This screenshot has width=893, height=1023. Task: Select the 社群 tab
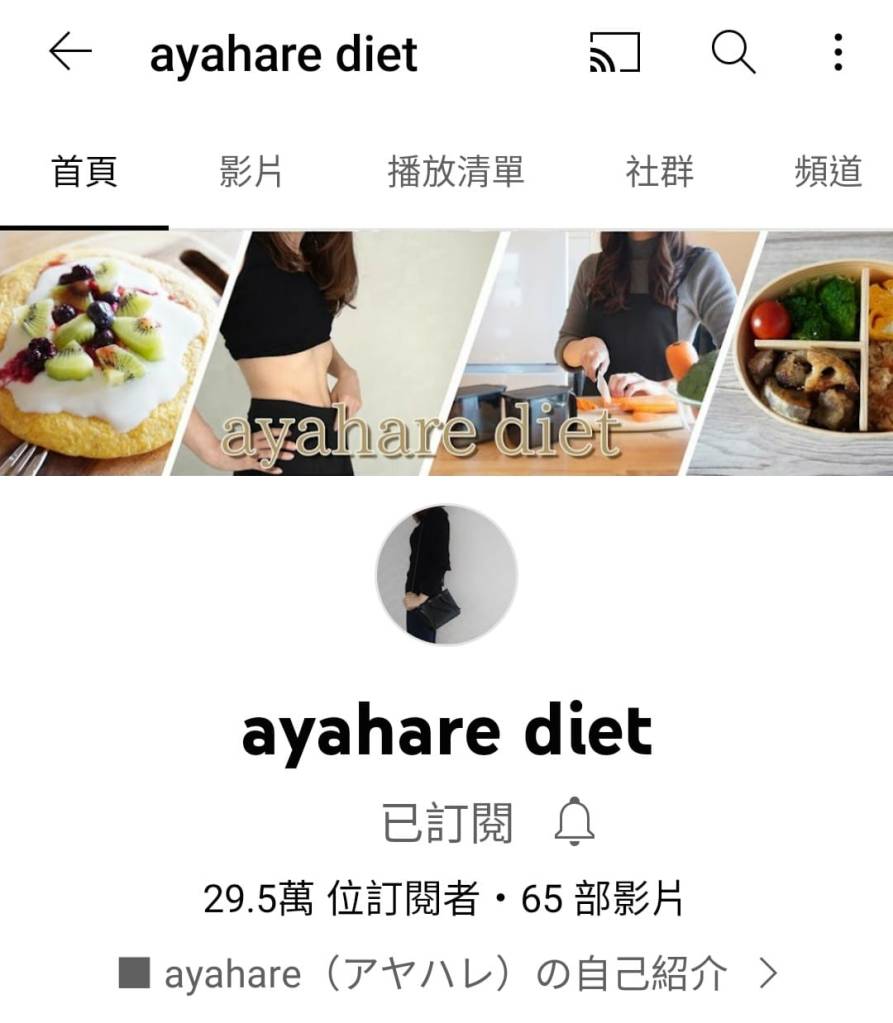point(659,172)
